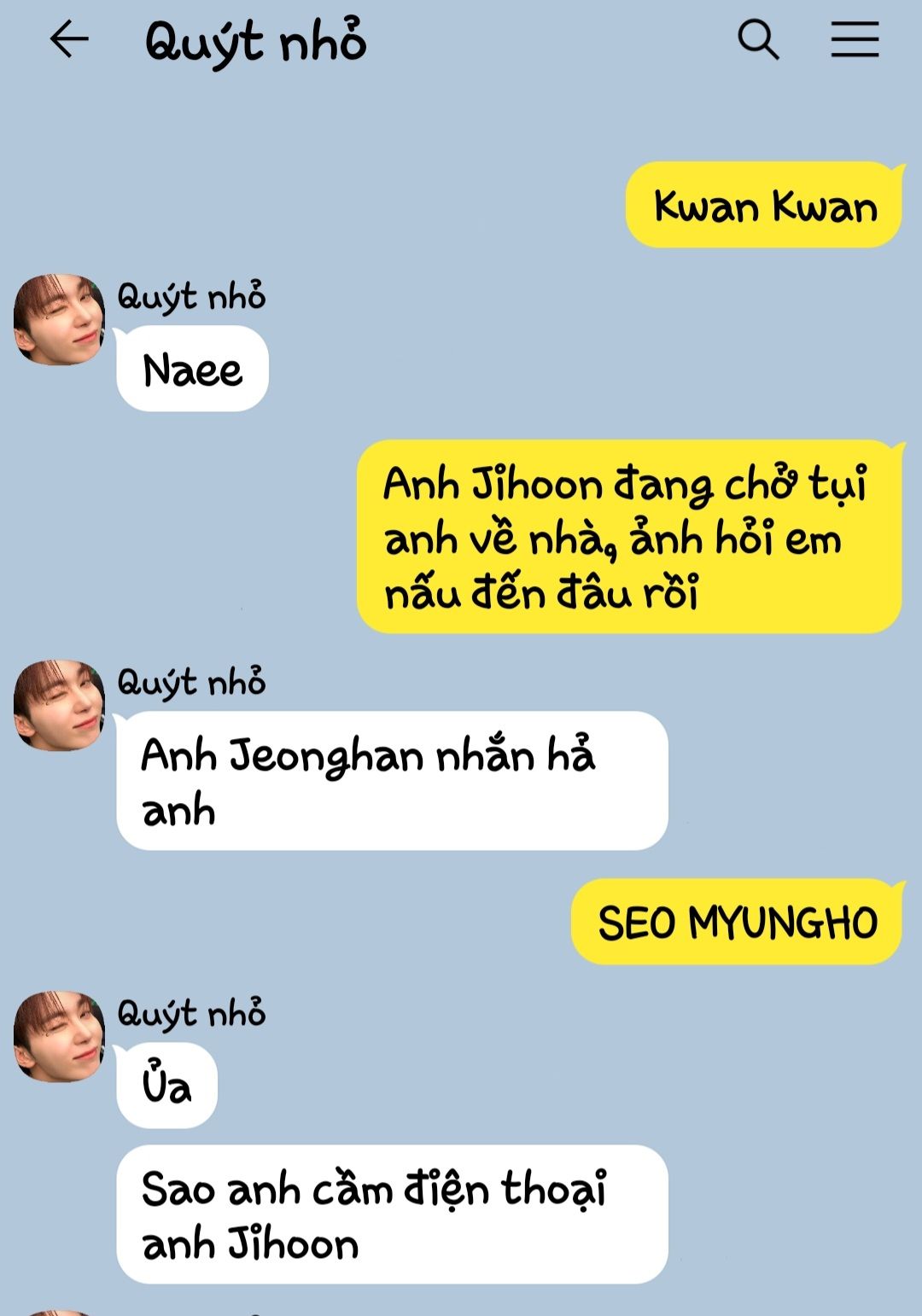Search within this conversation
Viewport: 922px width, 1316px height.
(758, 40)
